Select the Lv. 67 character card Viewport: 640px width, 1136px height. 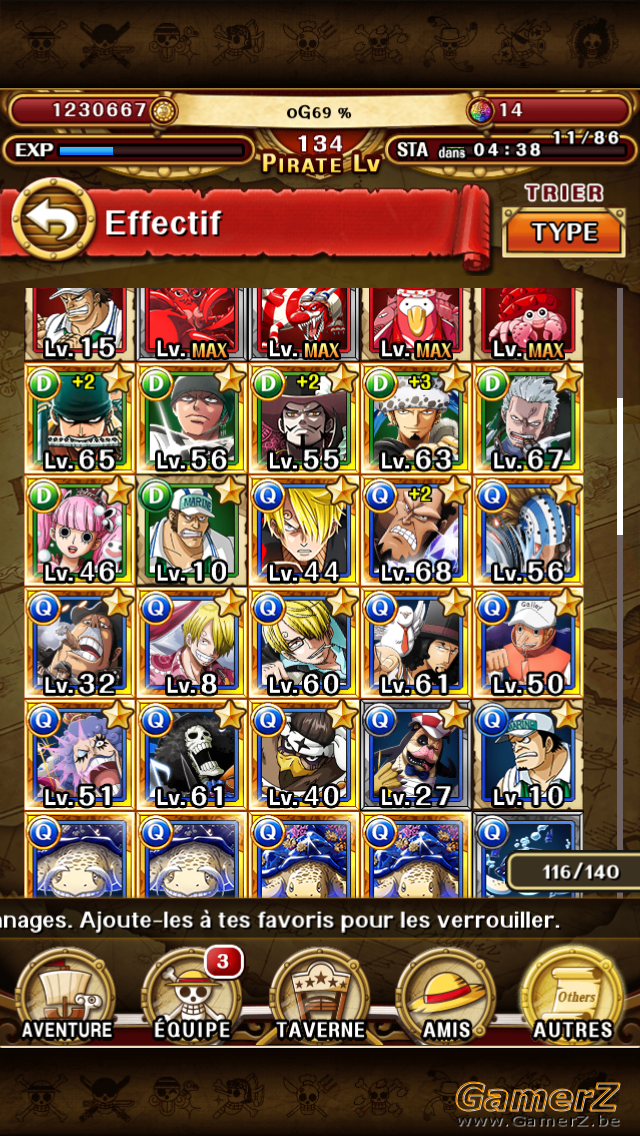tap(528, 419)
